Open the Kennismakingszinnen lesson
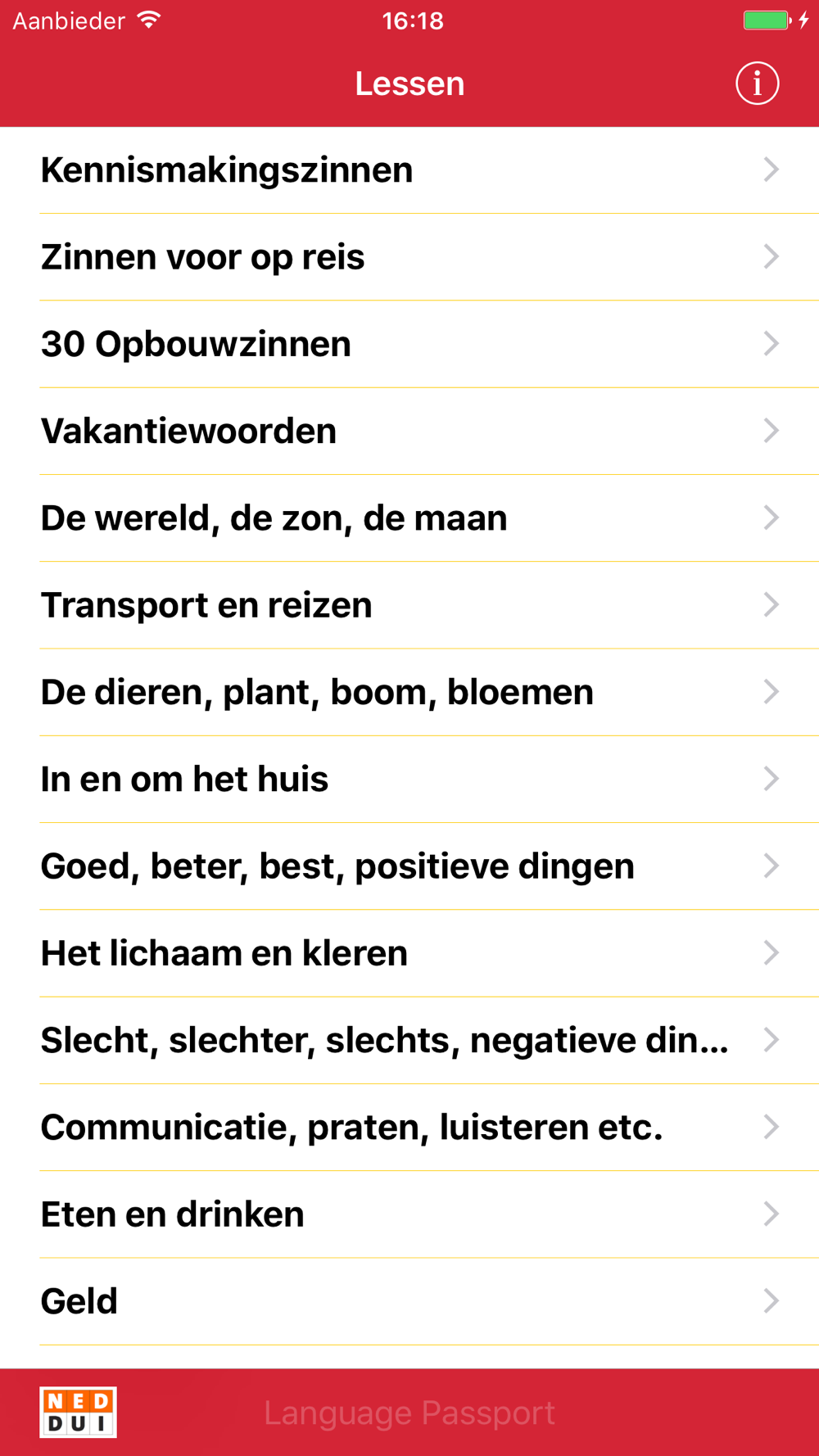The image size is (819, 1456). (409, 170)
